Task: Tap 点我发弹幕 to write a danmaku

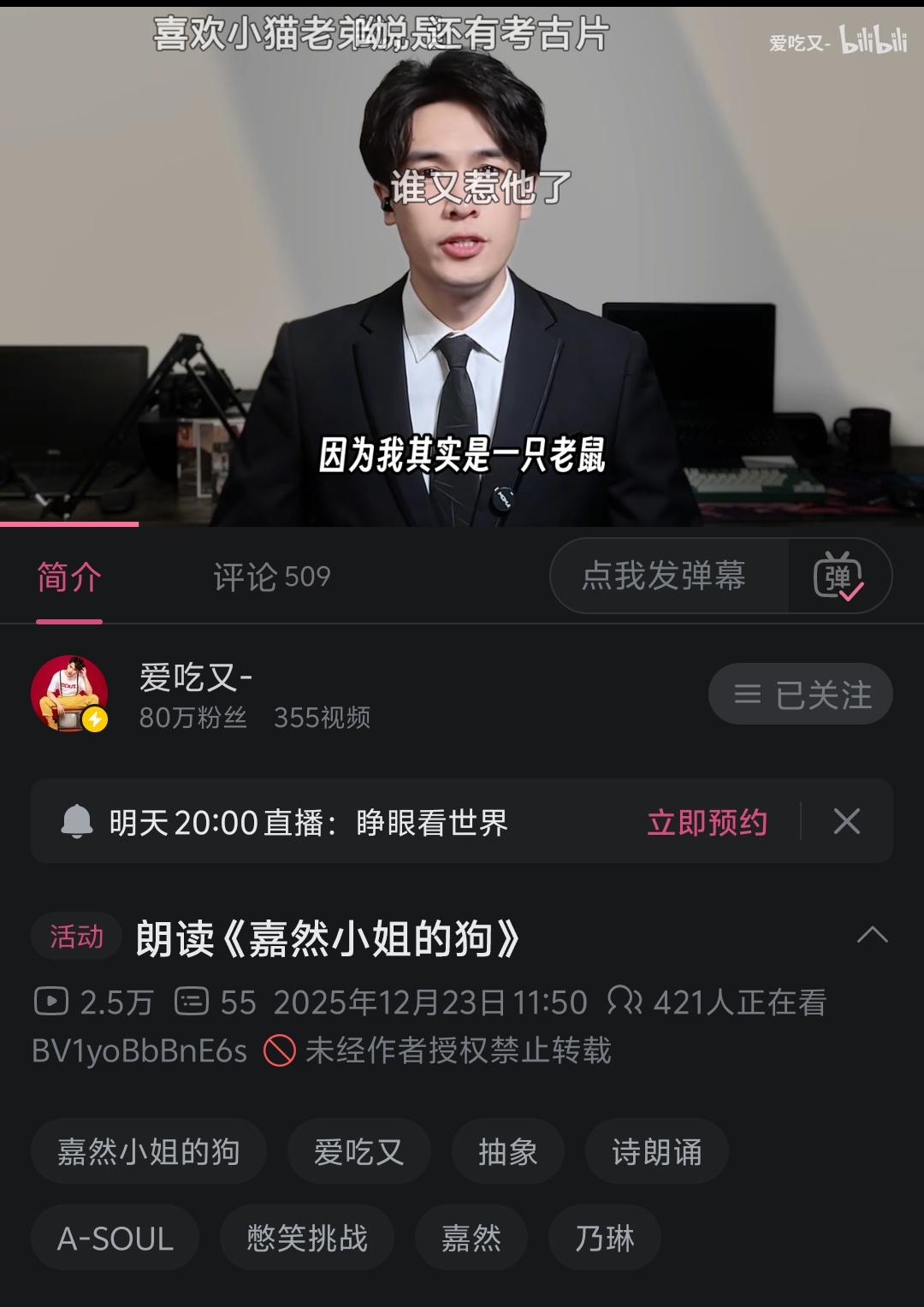Action: [664, 576]
